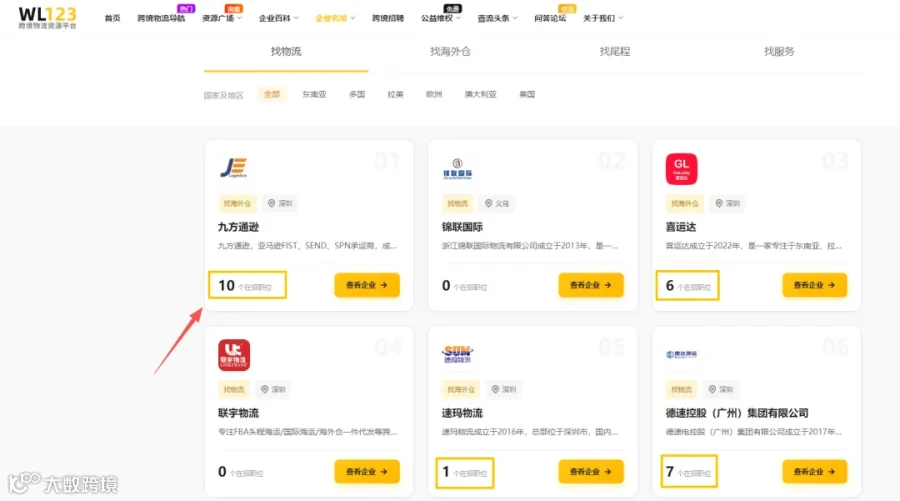
Task: Go to the 首页 home link
Action: click(x=112, y=18)
